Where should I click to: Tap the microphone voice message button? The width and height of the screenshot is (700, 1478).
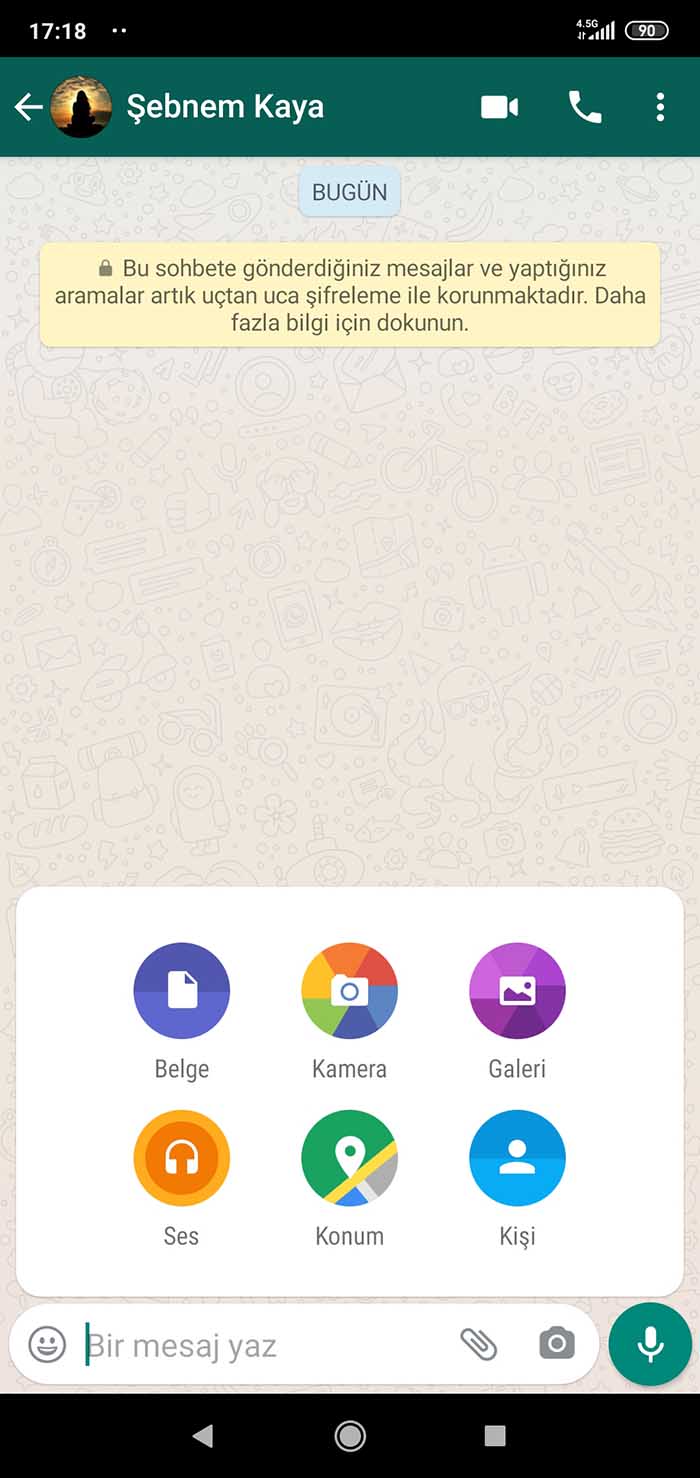click(x=650, y=1345)
